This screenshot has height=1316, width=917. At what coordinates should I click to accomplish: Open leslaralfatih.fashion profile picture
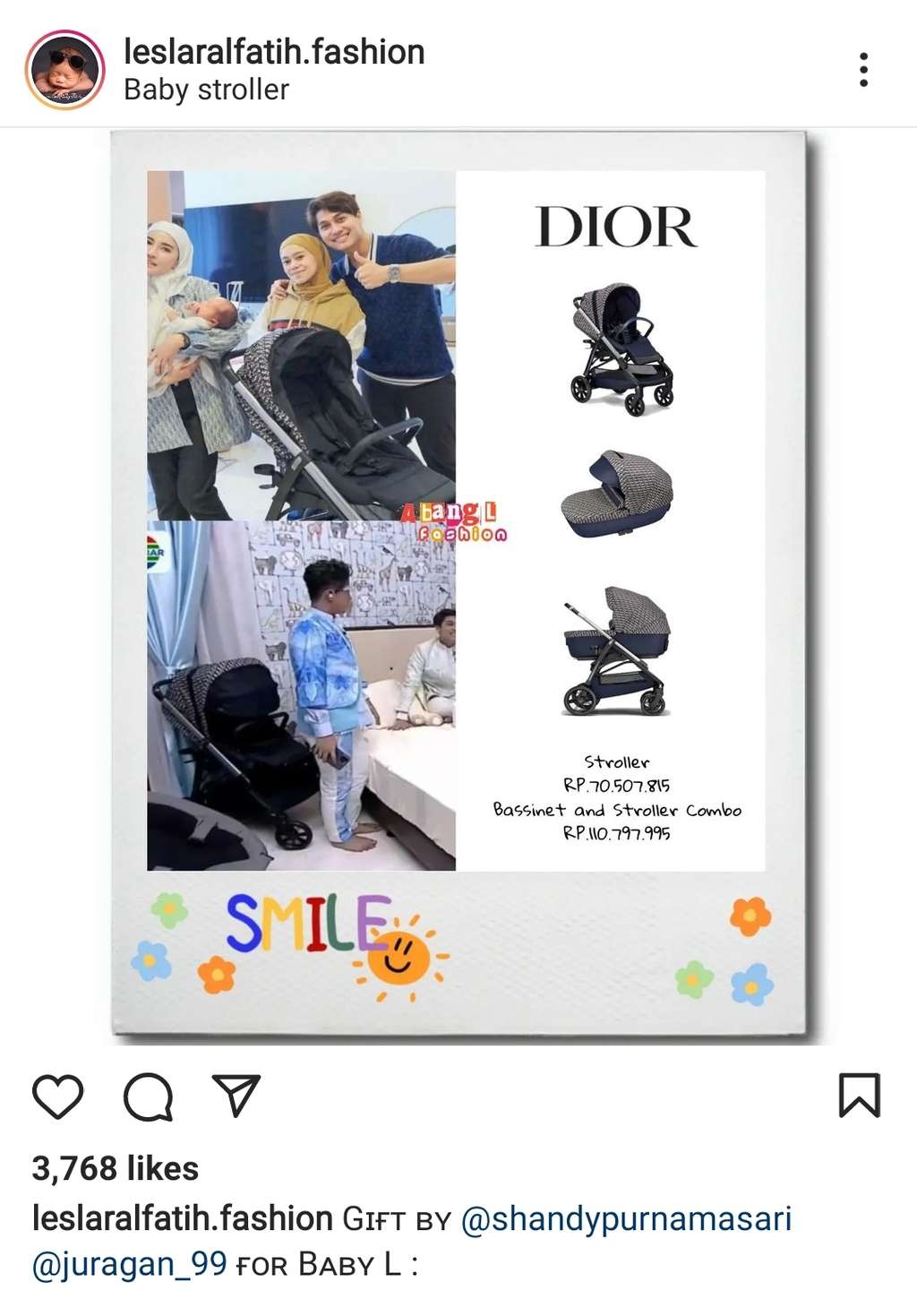(x=64, y=70)
